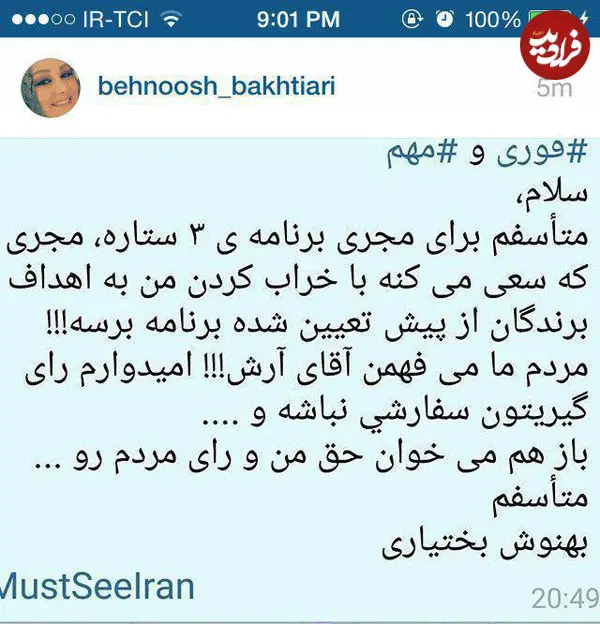Tap behnoosh_bakhtiari's profile avatar
This screenshot has height=624, width=600.
point(51,89)
